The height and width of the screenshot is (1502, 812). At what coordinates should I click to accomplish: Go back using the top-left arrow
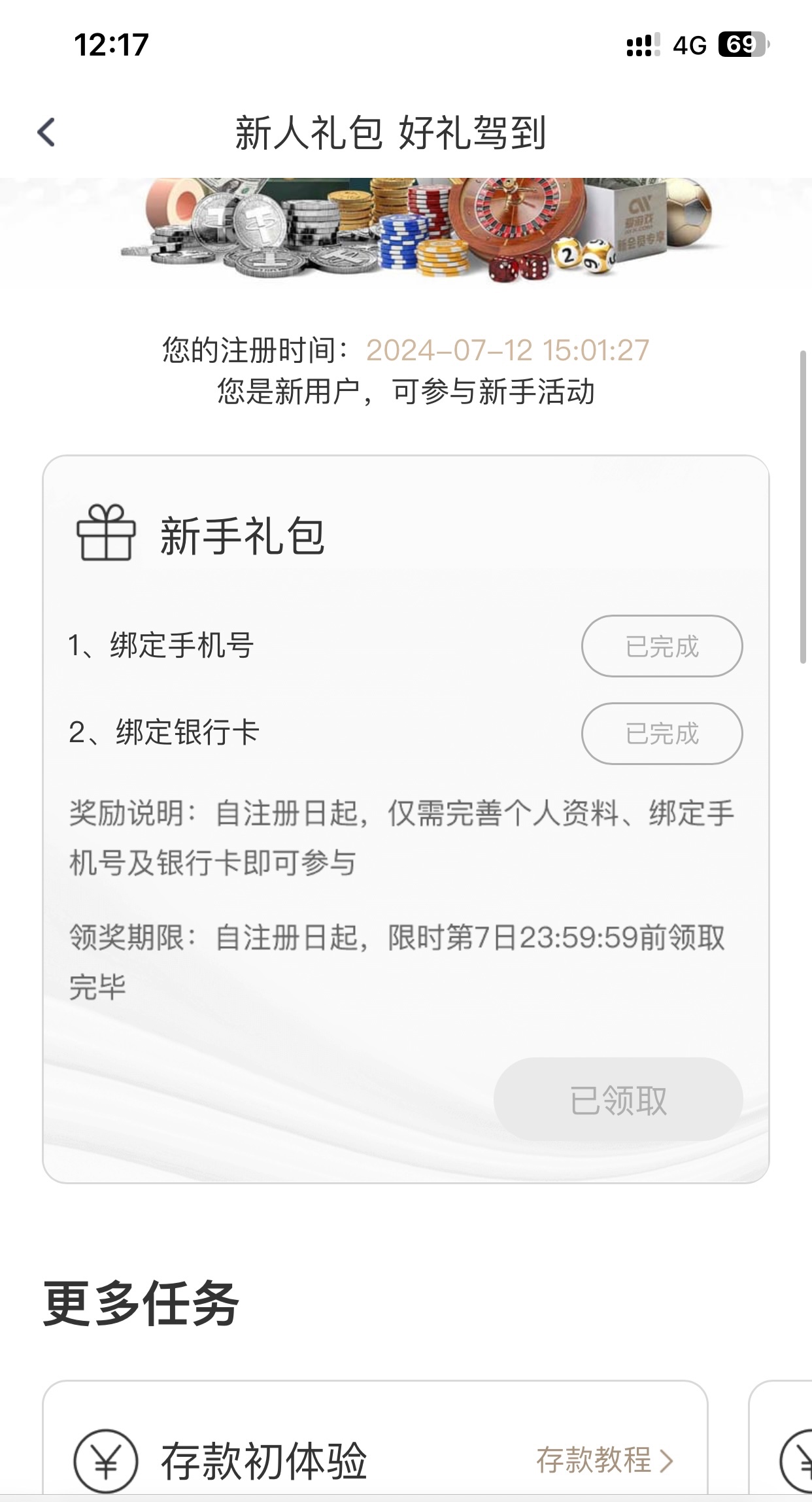click(46, 133)
